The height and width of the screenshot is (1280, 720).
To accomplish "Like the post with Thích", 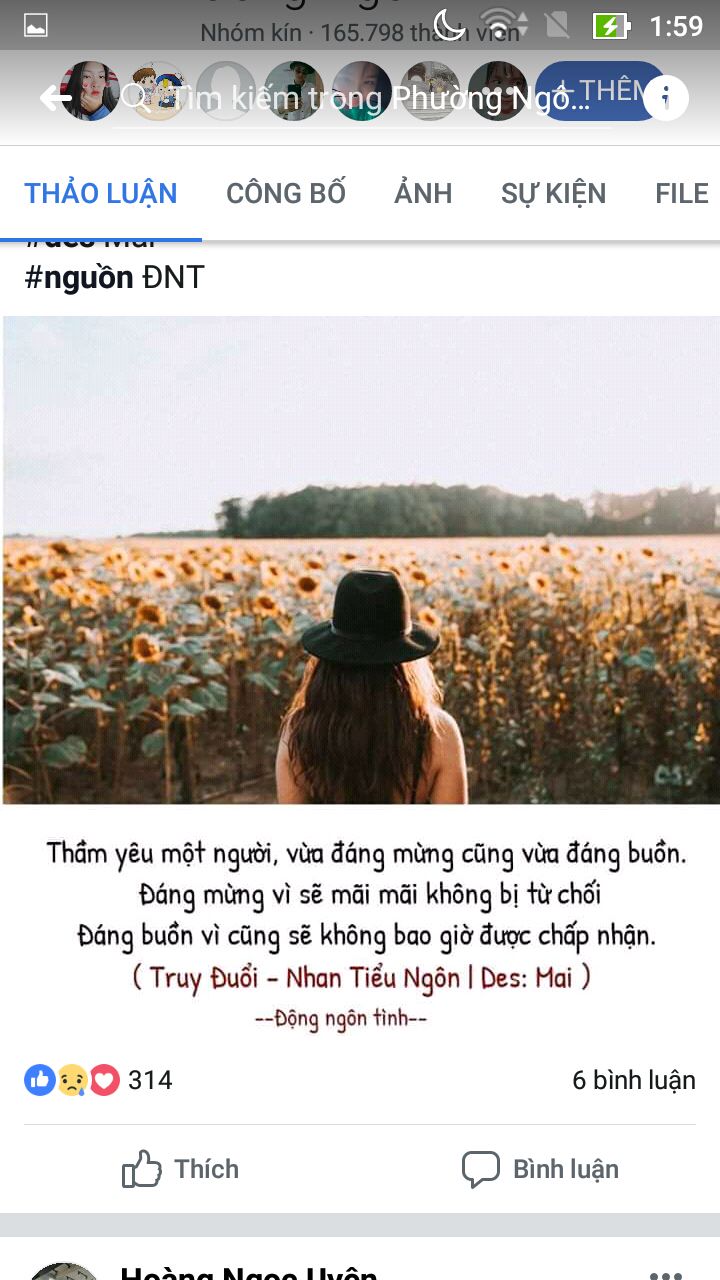I will pos(180,1169).
